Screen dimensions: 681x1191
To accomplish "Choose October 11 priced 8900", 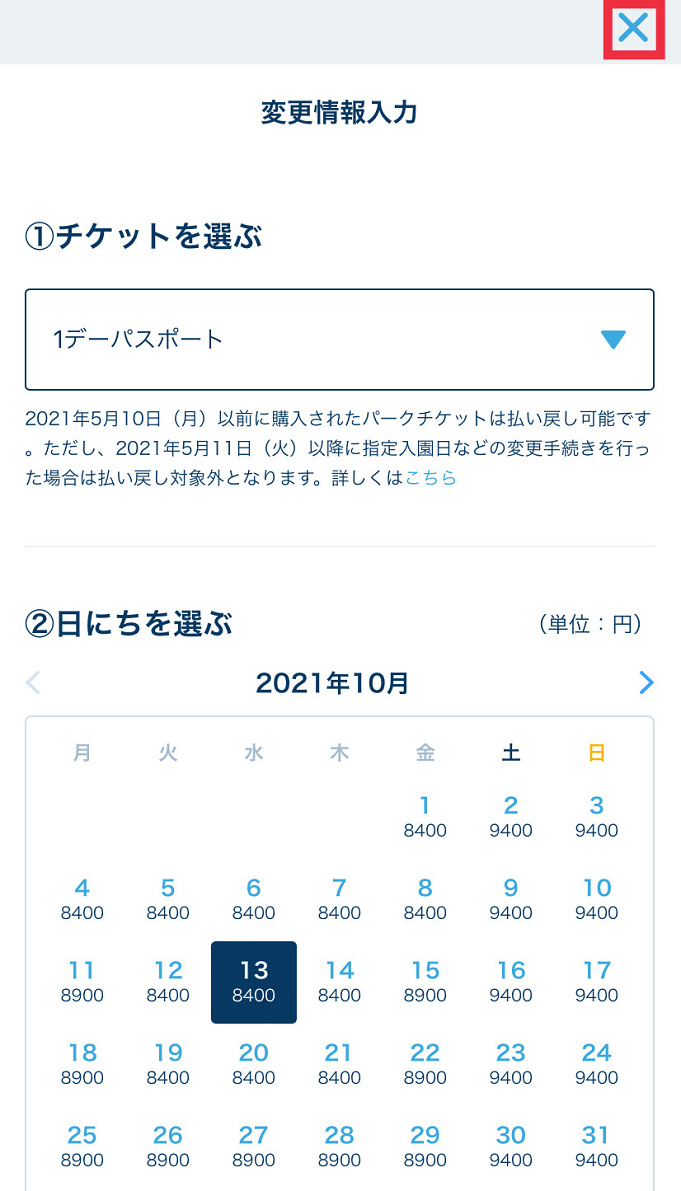I will click(82, 981).
